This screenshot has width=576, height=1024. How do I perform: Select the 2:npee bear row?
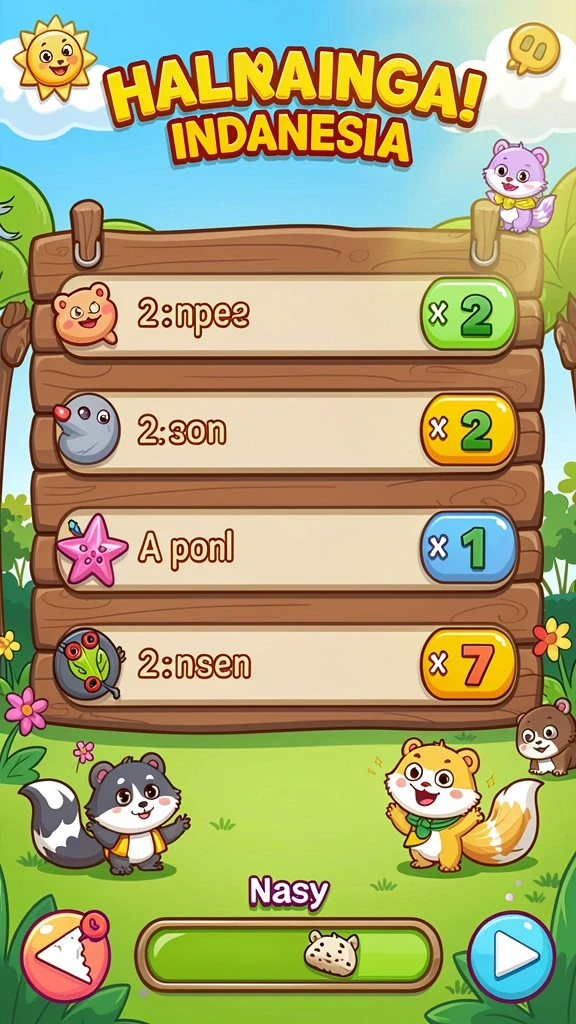287,316
